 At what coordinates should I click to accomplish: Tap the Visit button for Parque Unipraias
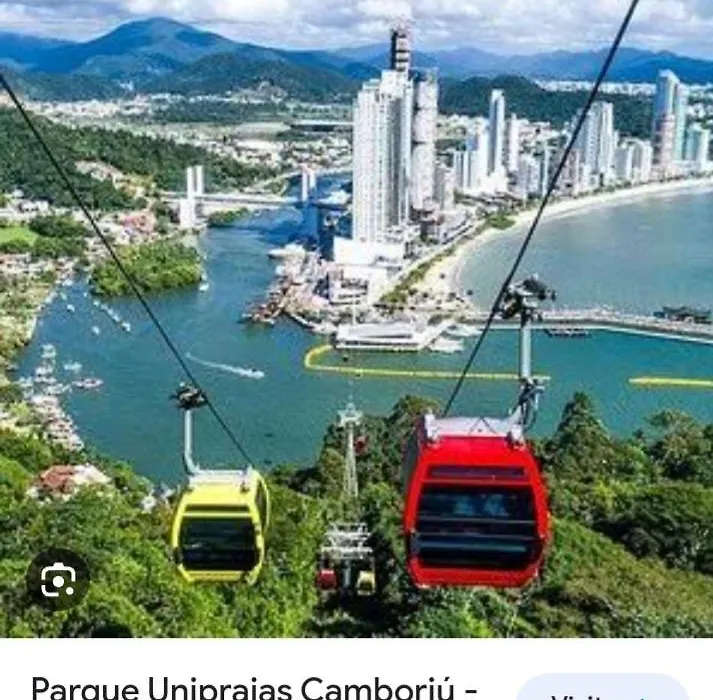click(x=602, y=690)
